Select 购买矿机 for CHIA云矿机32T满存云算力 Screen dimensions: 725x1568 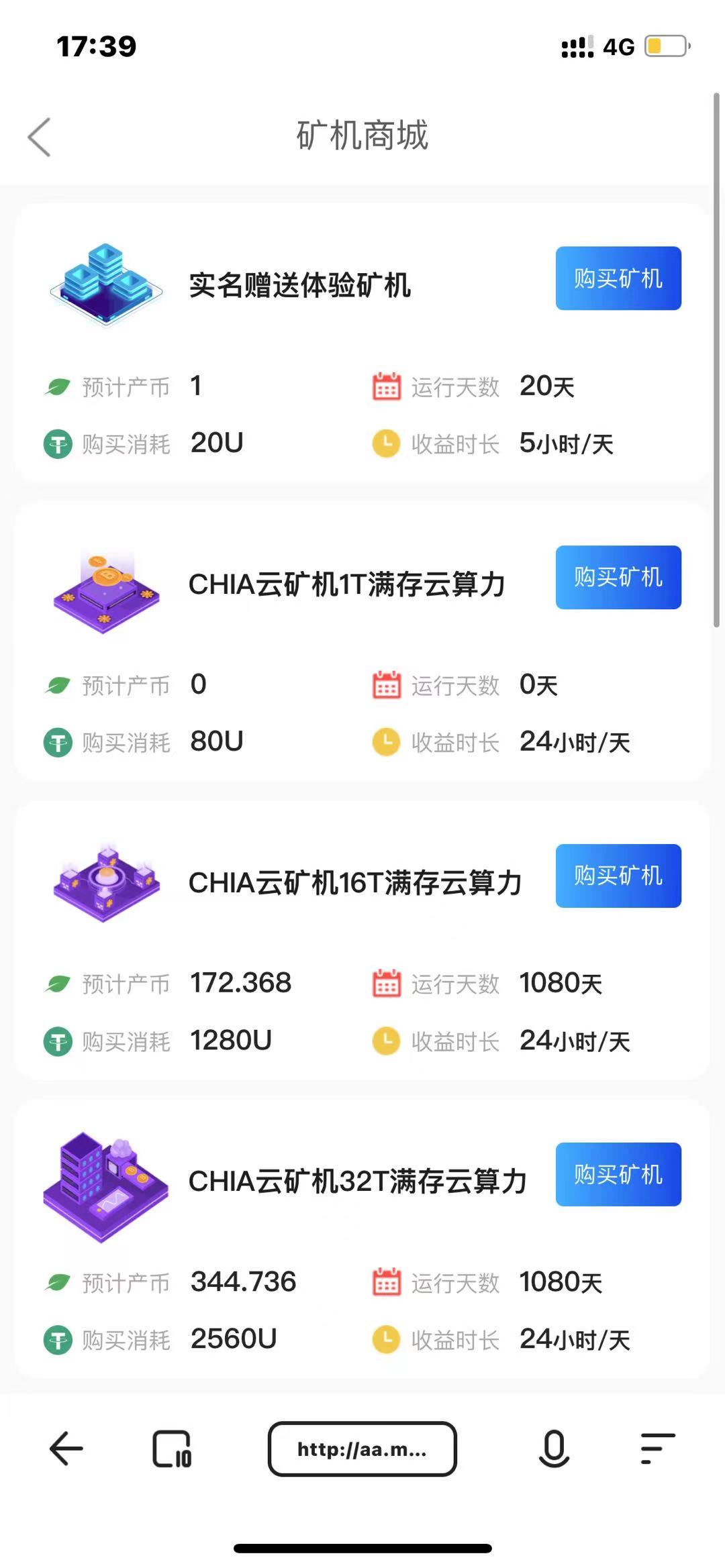(618, 1174)
